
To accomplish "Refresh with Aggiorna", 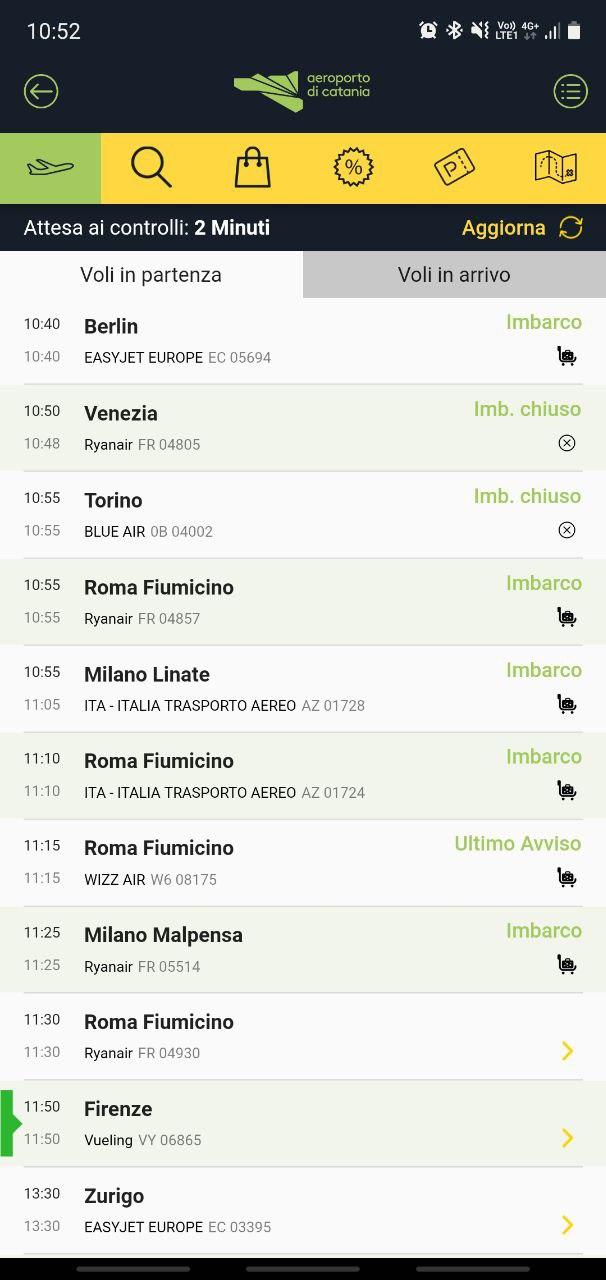I will pyautogui.click(x=522, y=228).
